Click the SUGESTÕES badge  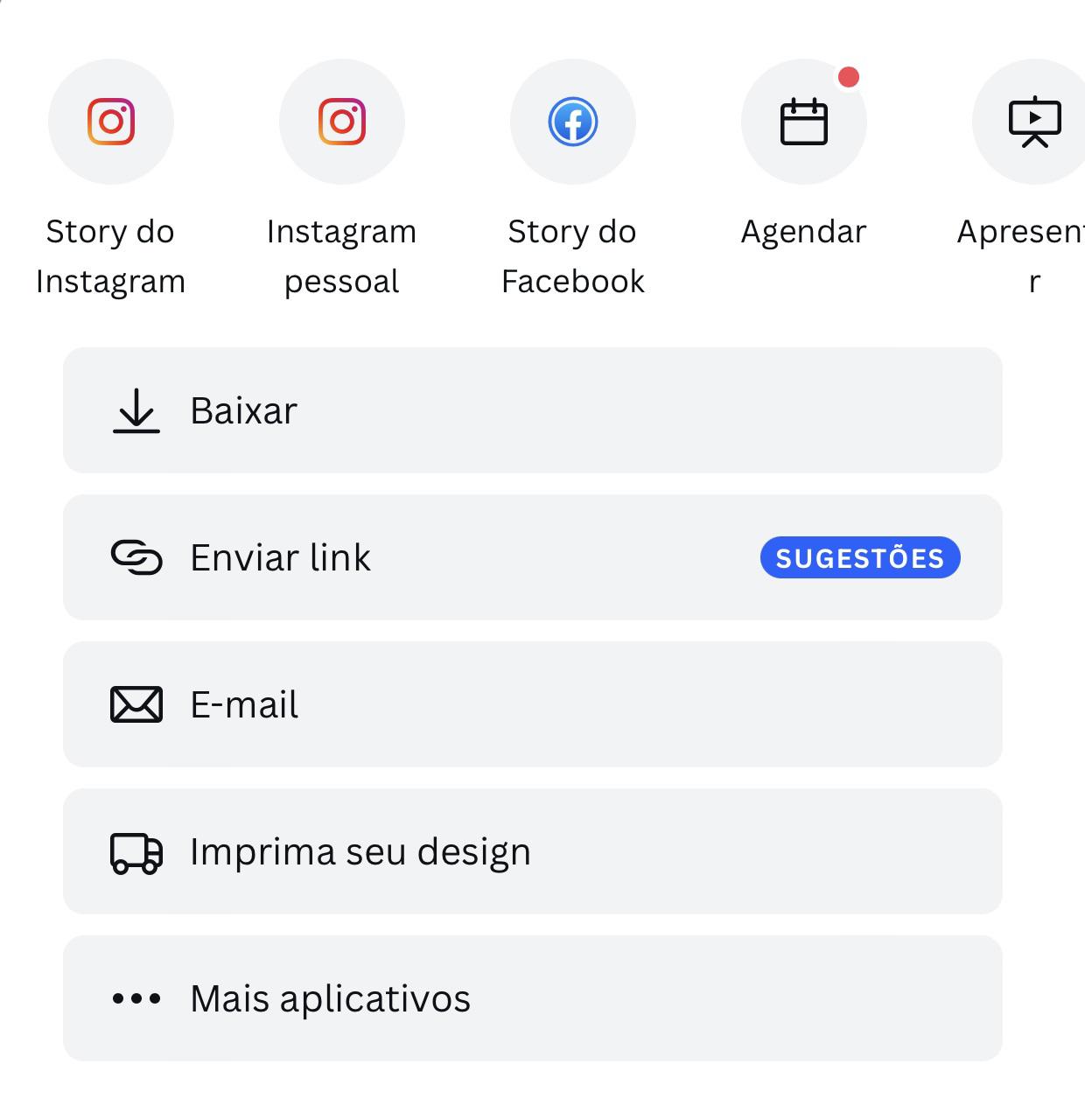(858, 557)
